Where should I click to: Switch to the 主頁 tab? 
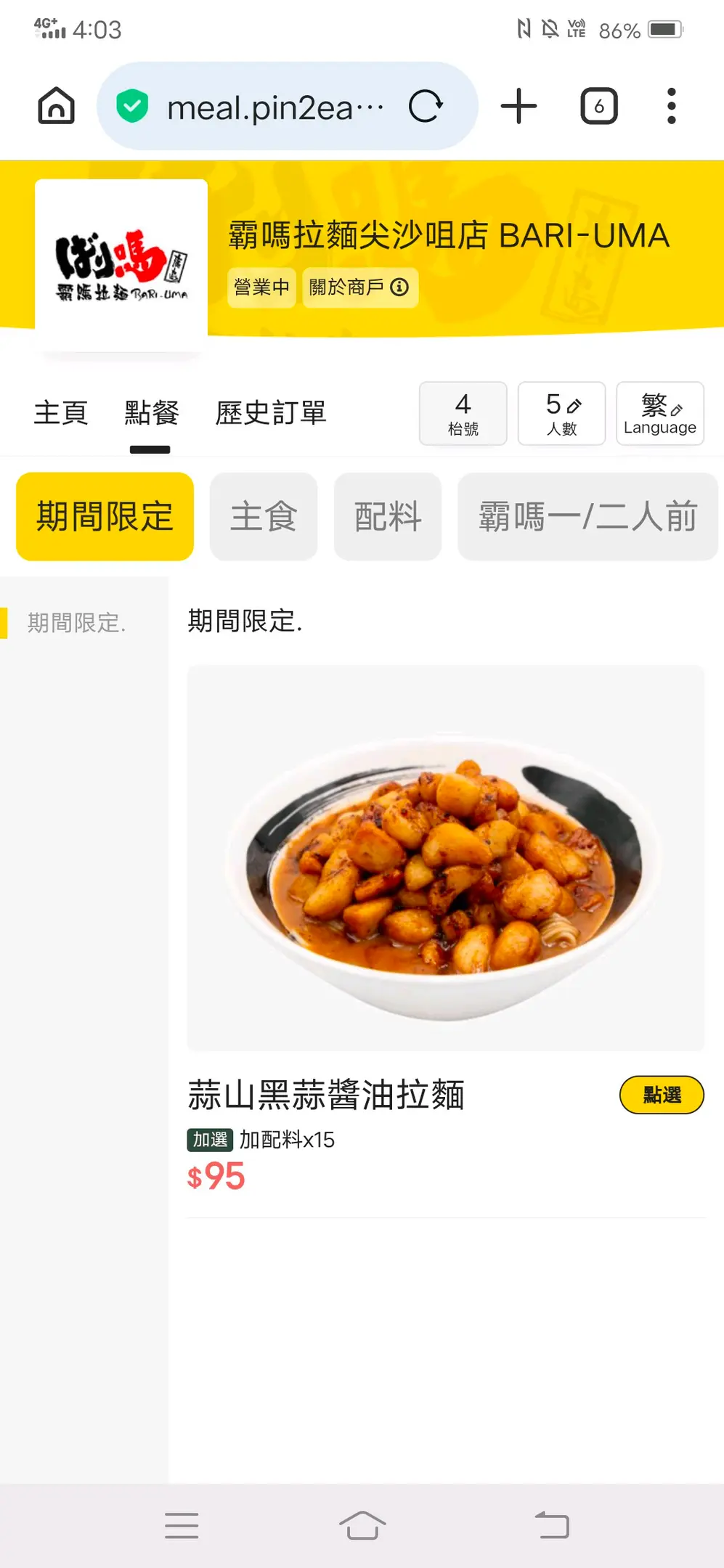61,413
